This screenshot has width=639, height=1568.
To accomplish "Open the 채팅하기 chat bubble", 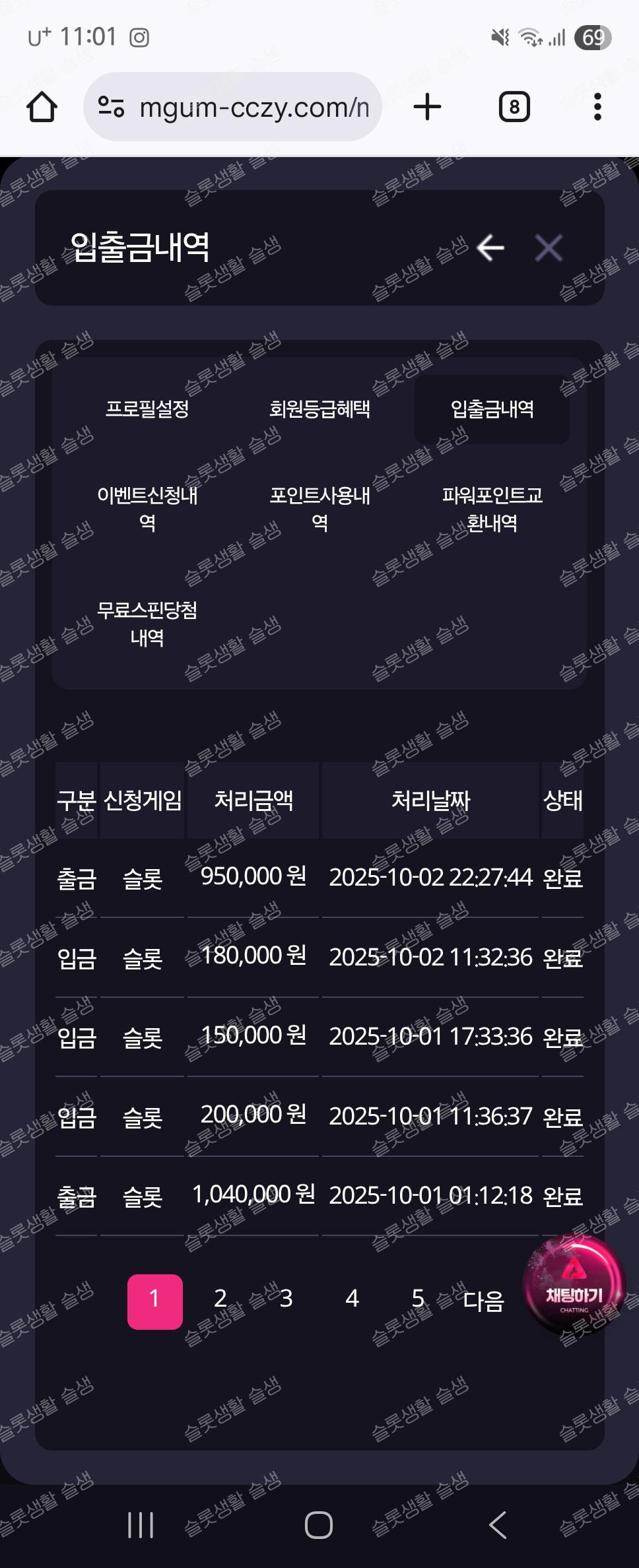I will (x=573, y=1286).
